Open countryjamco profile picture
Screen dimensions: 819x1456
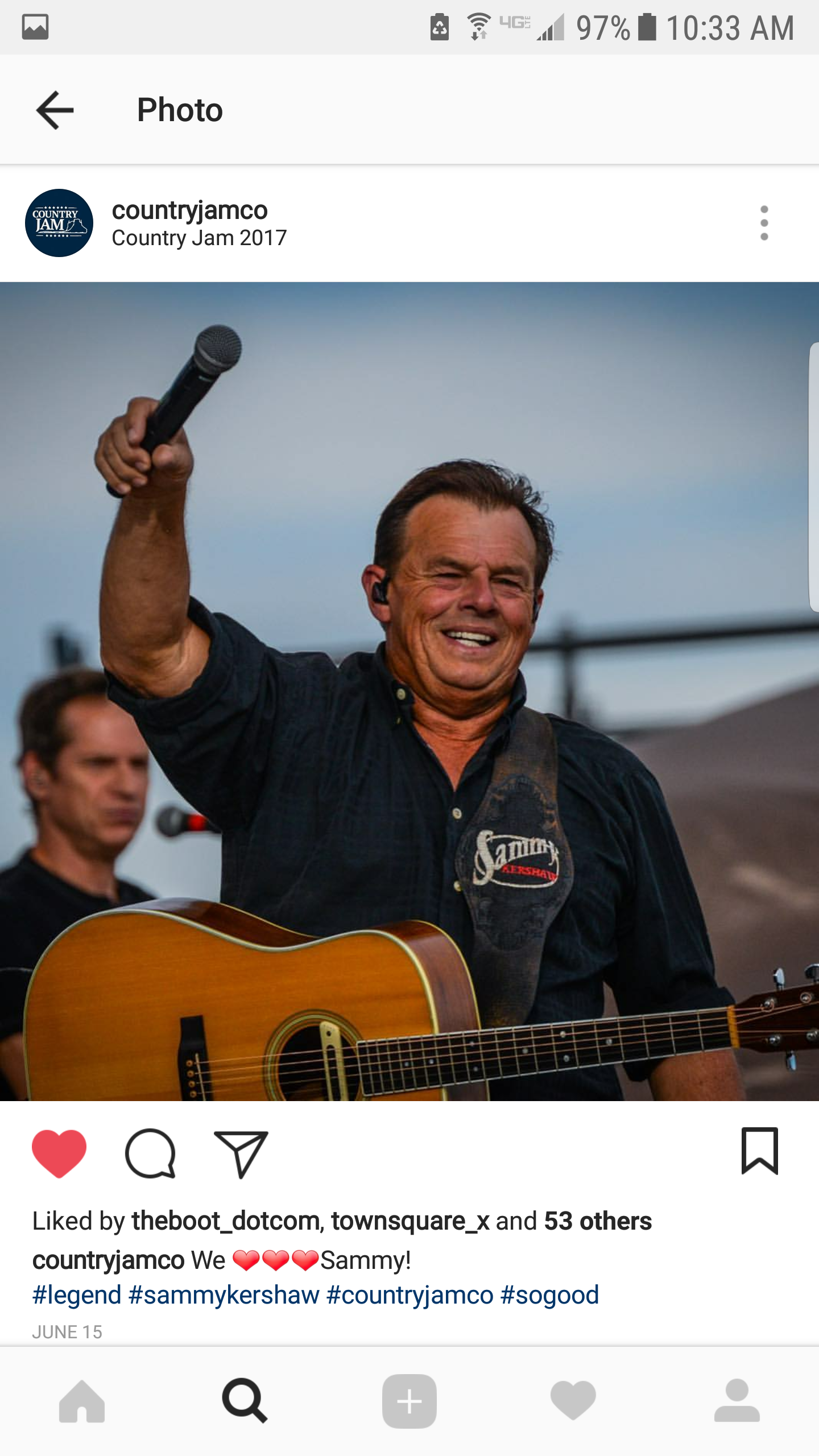point(59,223)
